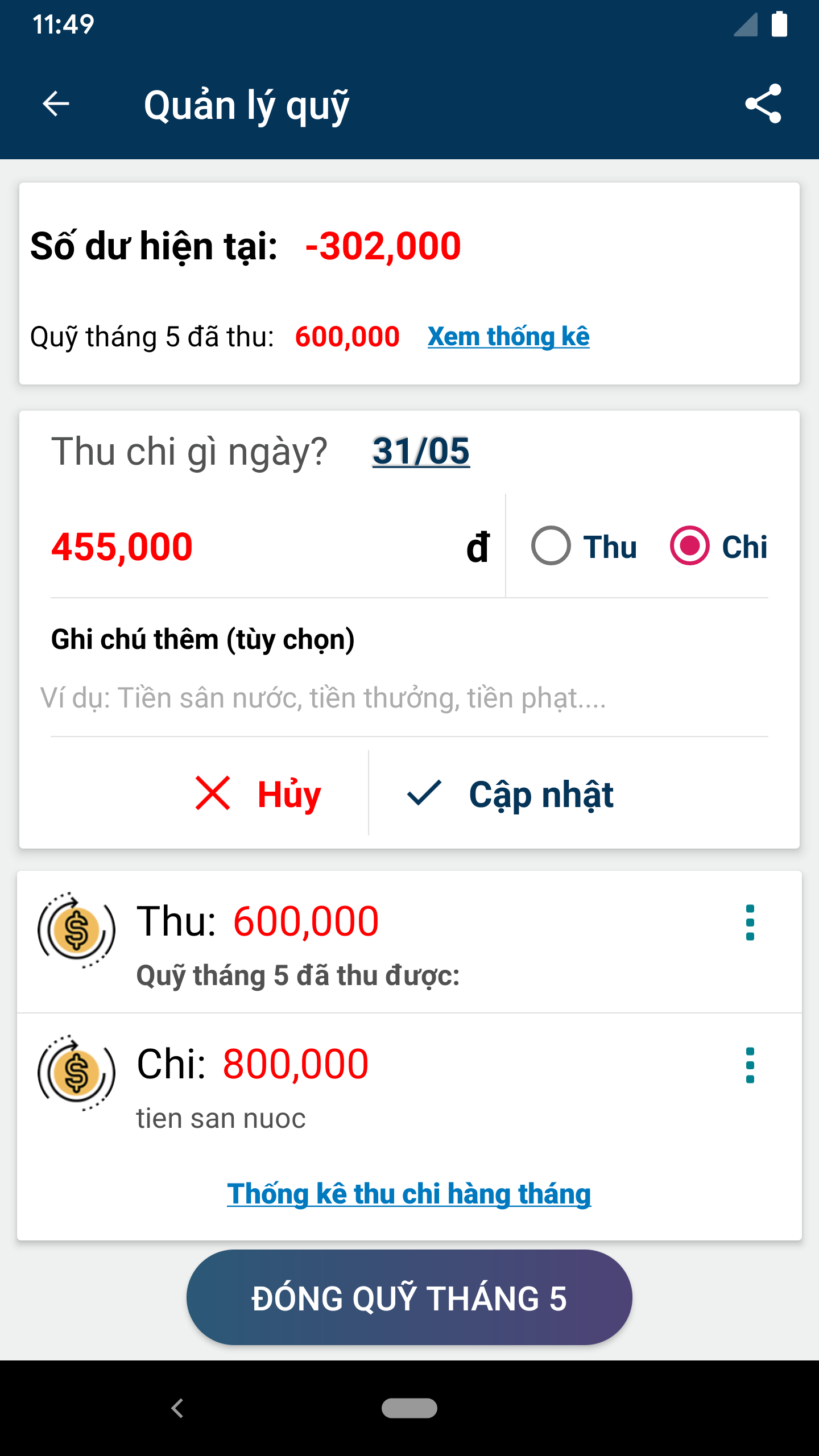Screen dimensions: 819x1456
Task: Open options menu for Chi 800,000
Action: 750,1065
